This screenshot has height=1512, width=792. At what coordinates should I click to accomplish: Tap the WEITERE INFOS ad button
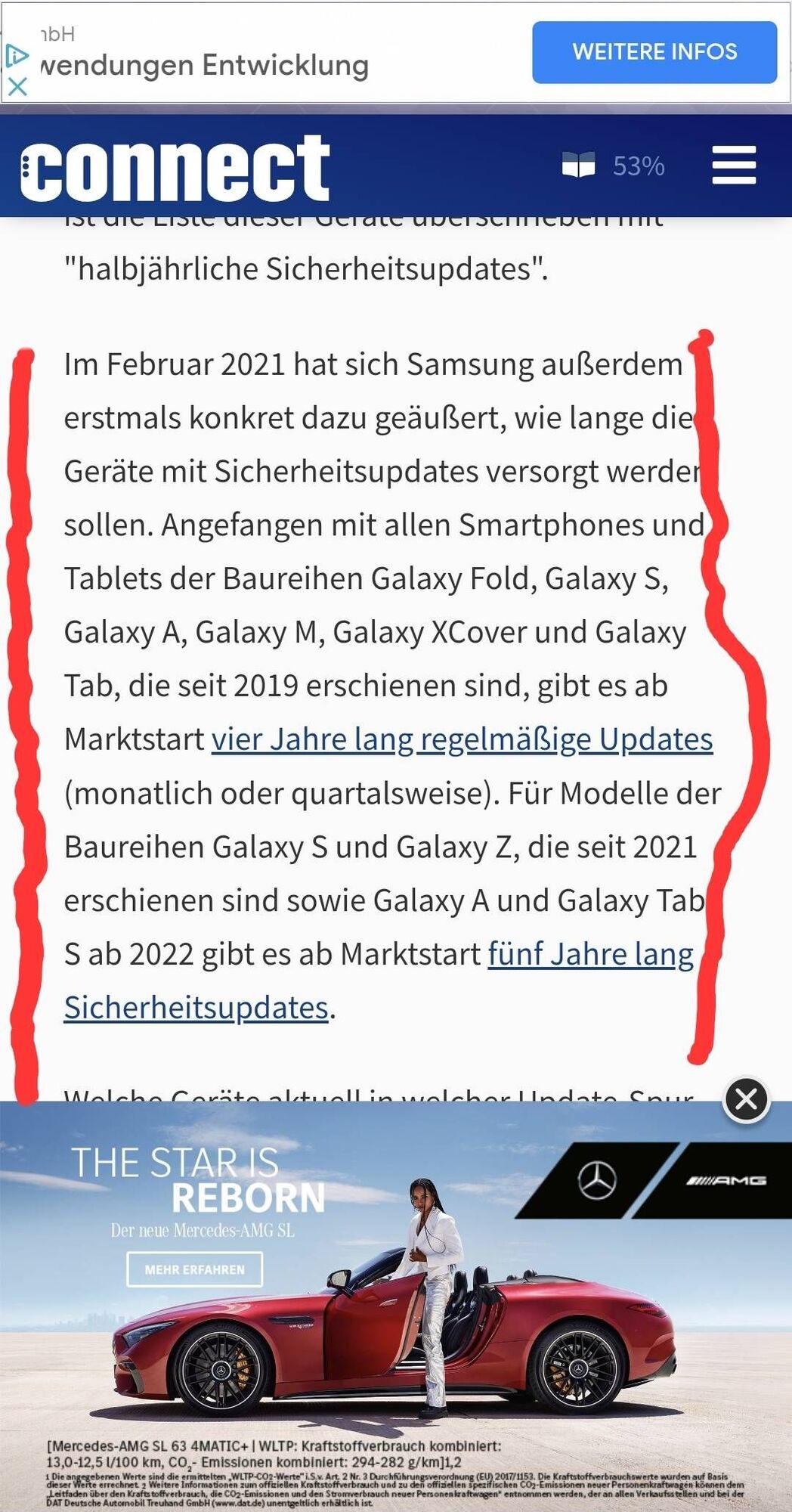654,52
